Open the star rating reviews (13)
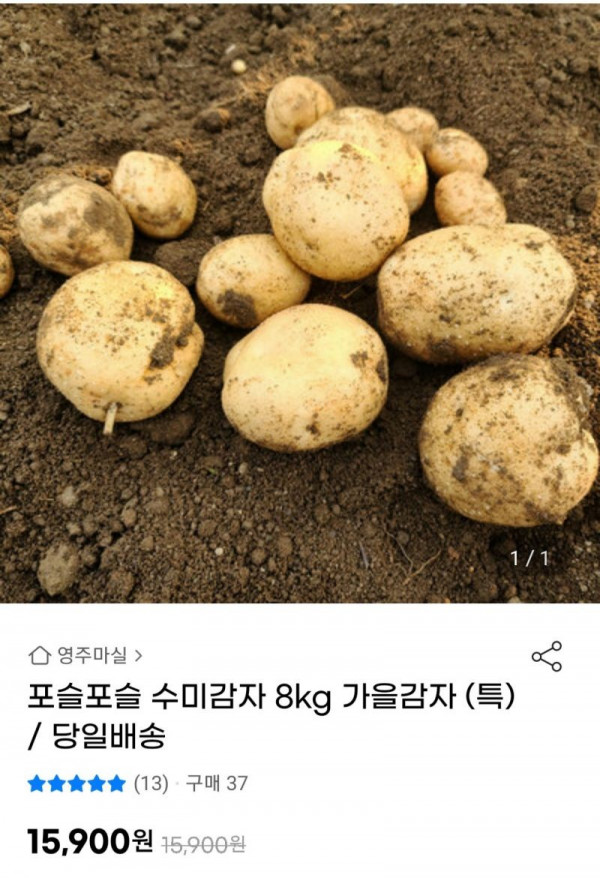The width and height of the screenshot is (600, 878). coord(97,783)
